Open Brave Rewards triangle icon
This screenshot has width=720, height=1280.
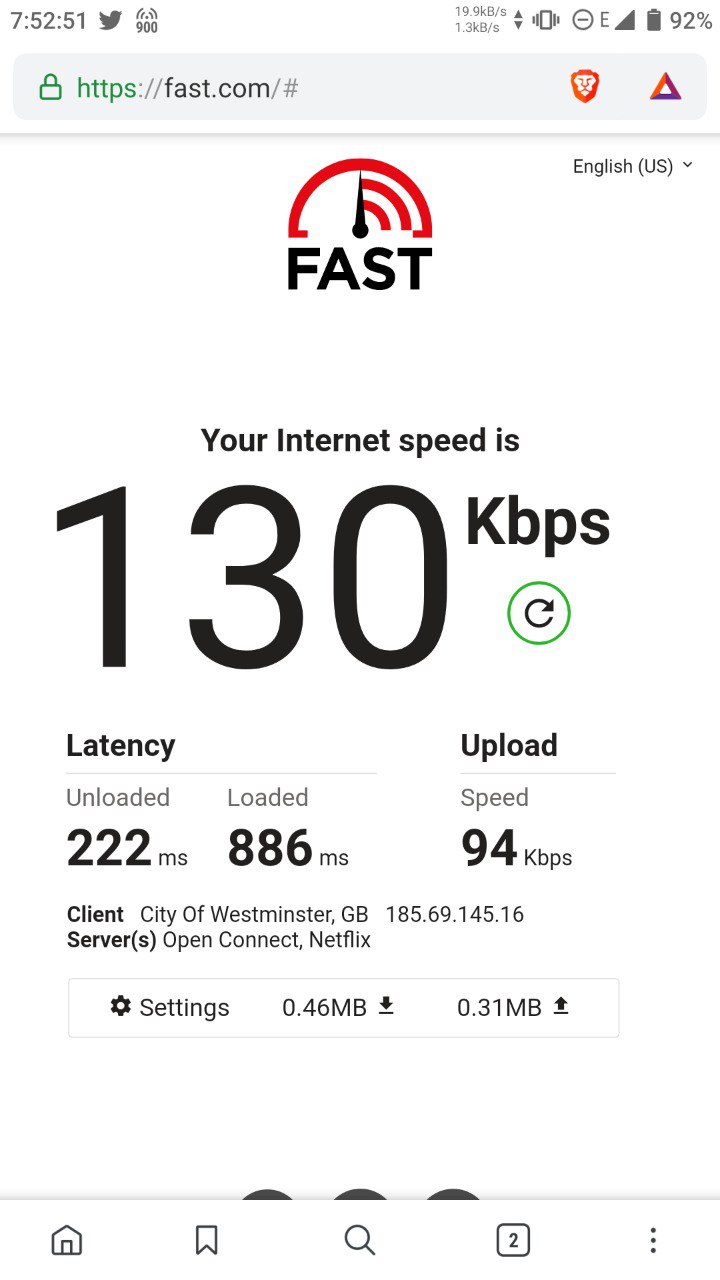pyautogui.click(x=665, y=88)
